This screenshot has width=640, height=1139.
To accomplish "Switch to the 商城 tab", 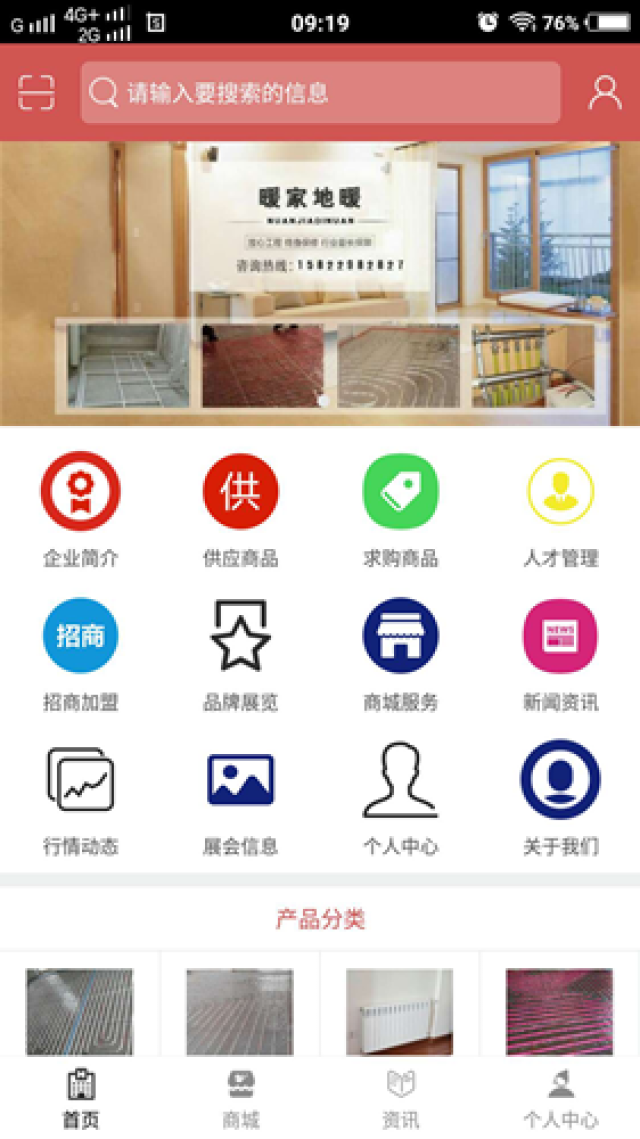I will pos(240,1098).
